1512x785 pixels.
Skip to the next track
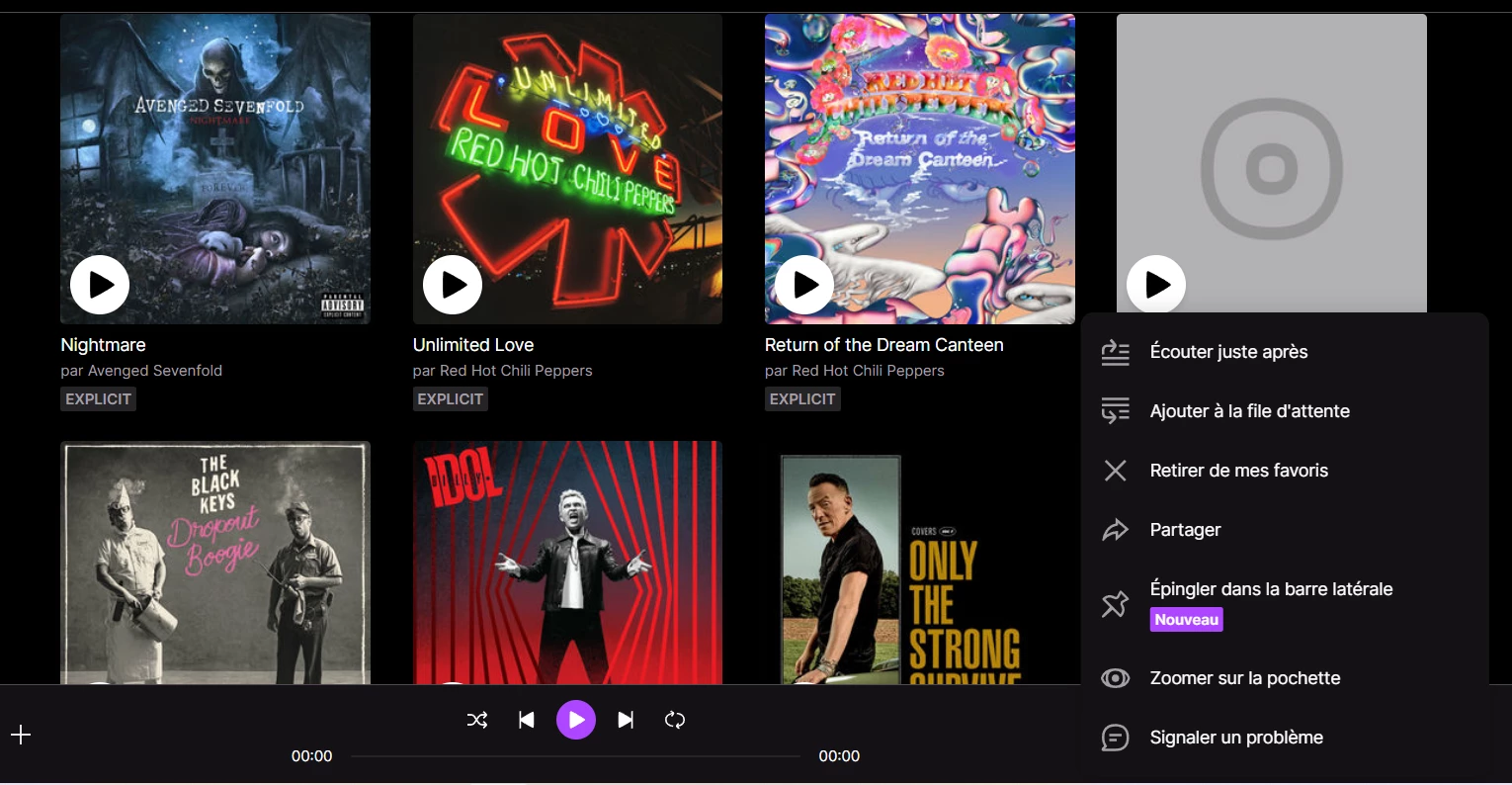pos(626,720)
